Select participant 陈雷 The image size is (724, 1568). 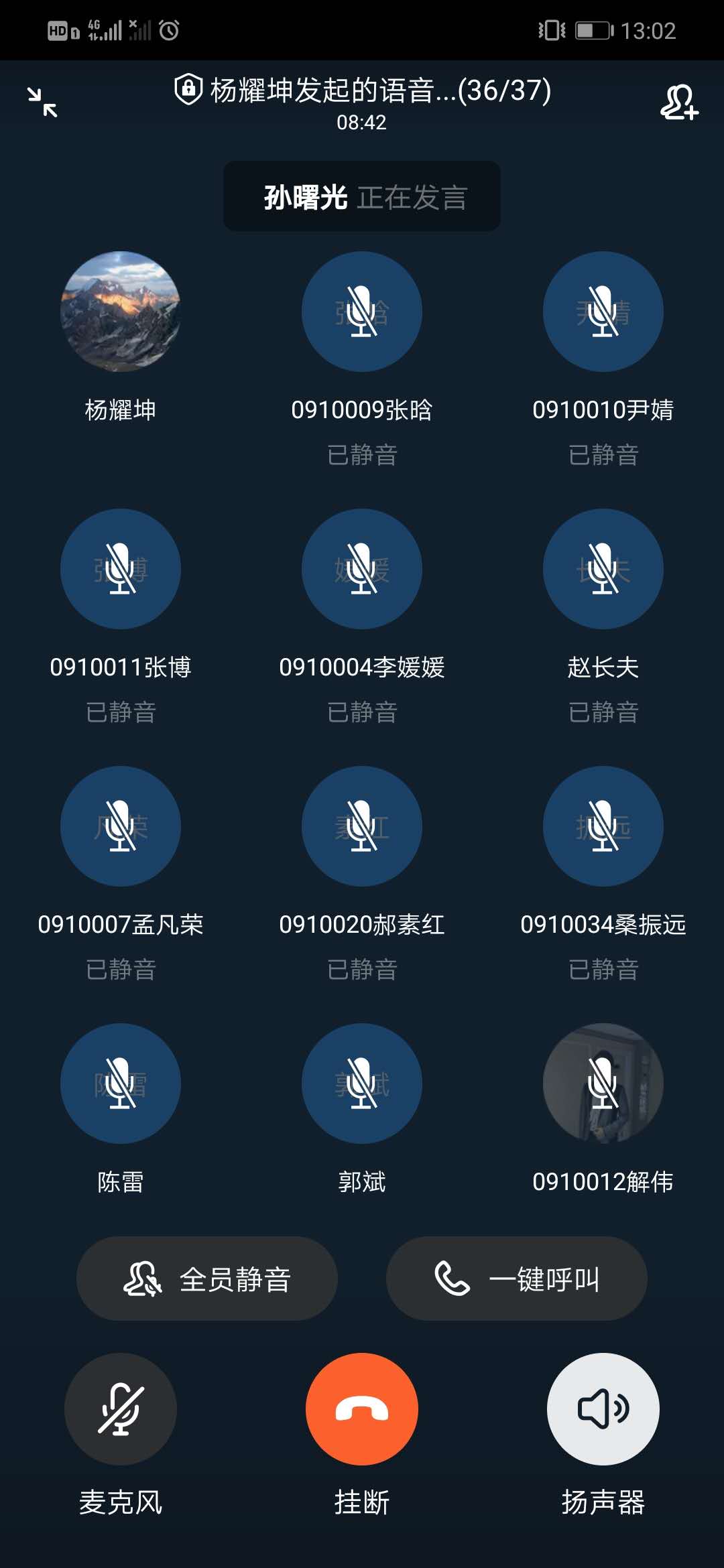click(121, 1084)
